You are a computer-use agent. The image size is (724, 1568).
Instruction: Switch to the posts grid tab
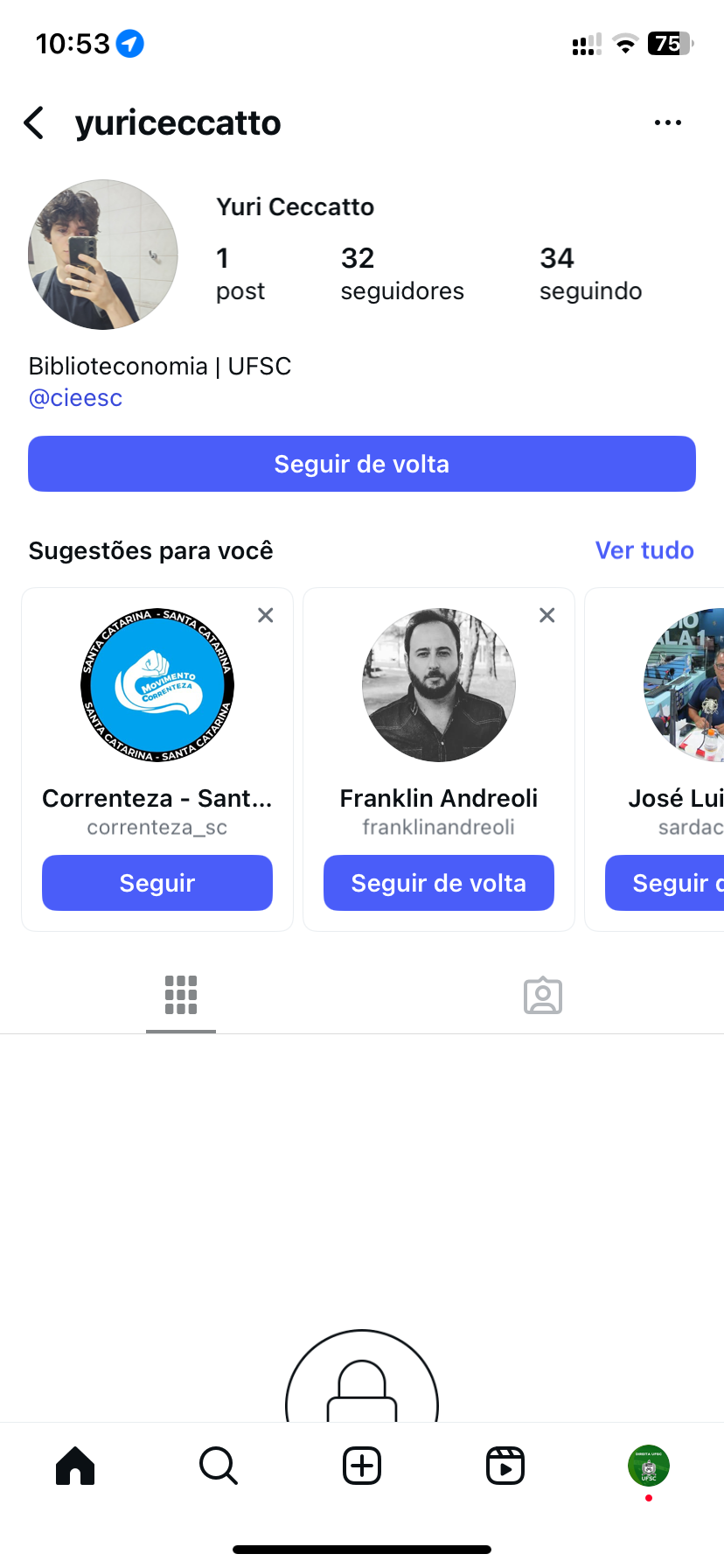181,996
